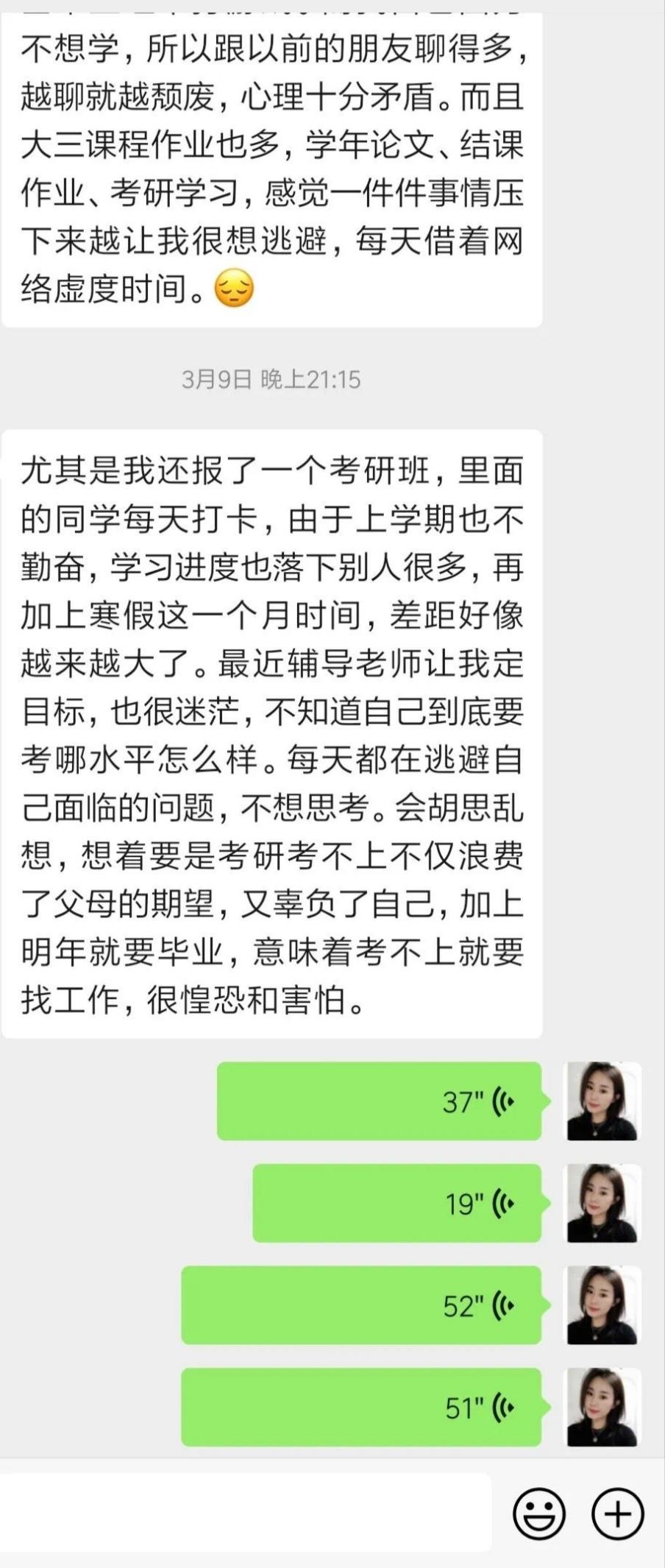665x1568 pixels.
Task: Play the 37-second voice message
Action: click(x=379, y=1101)
